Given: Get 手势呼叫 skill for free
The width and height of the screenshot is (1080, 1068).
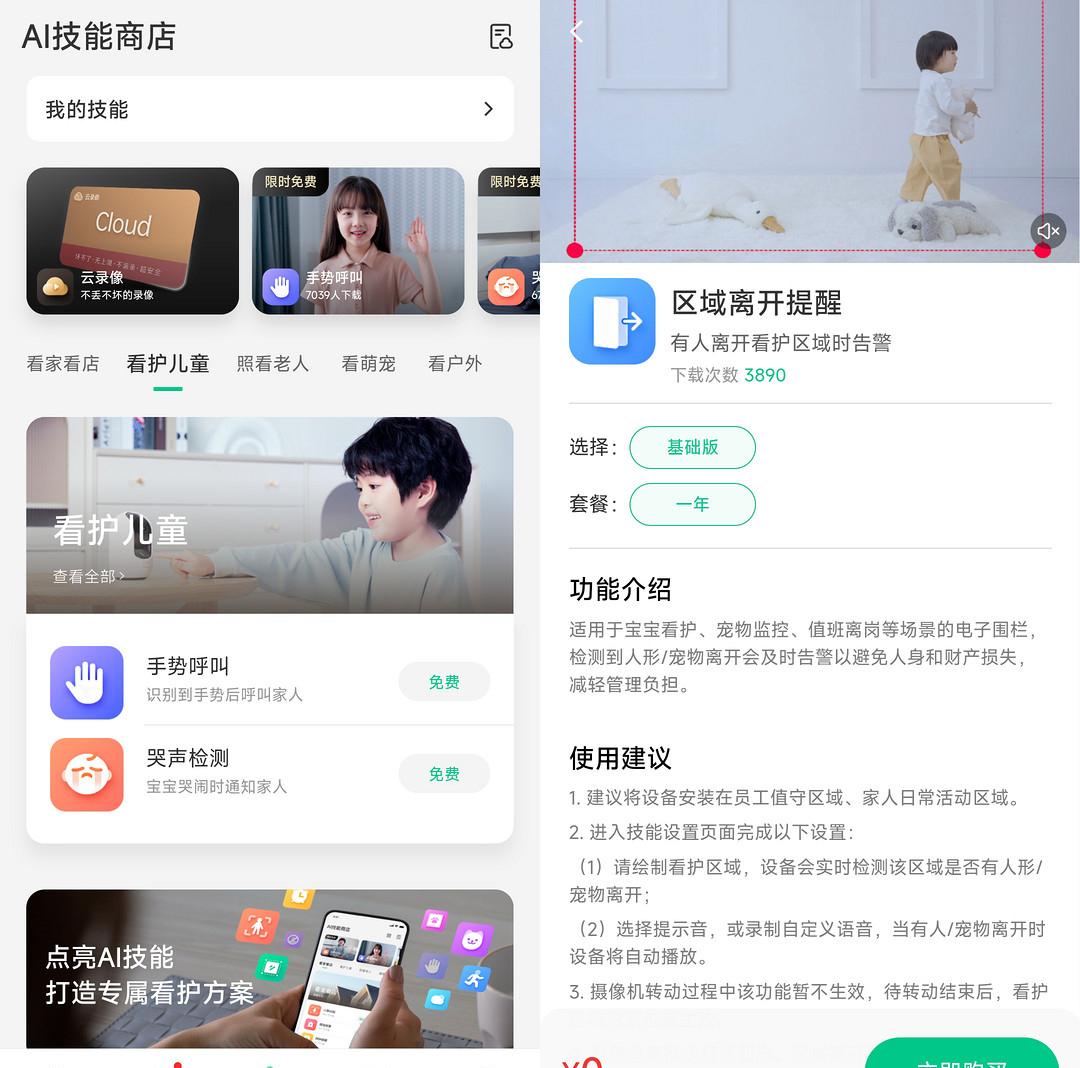Looking at the screenshot, I should (444, 682).
